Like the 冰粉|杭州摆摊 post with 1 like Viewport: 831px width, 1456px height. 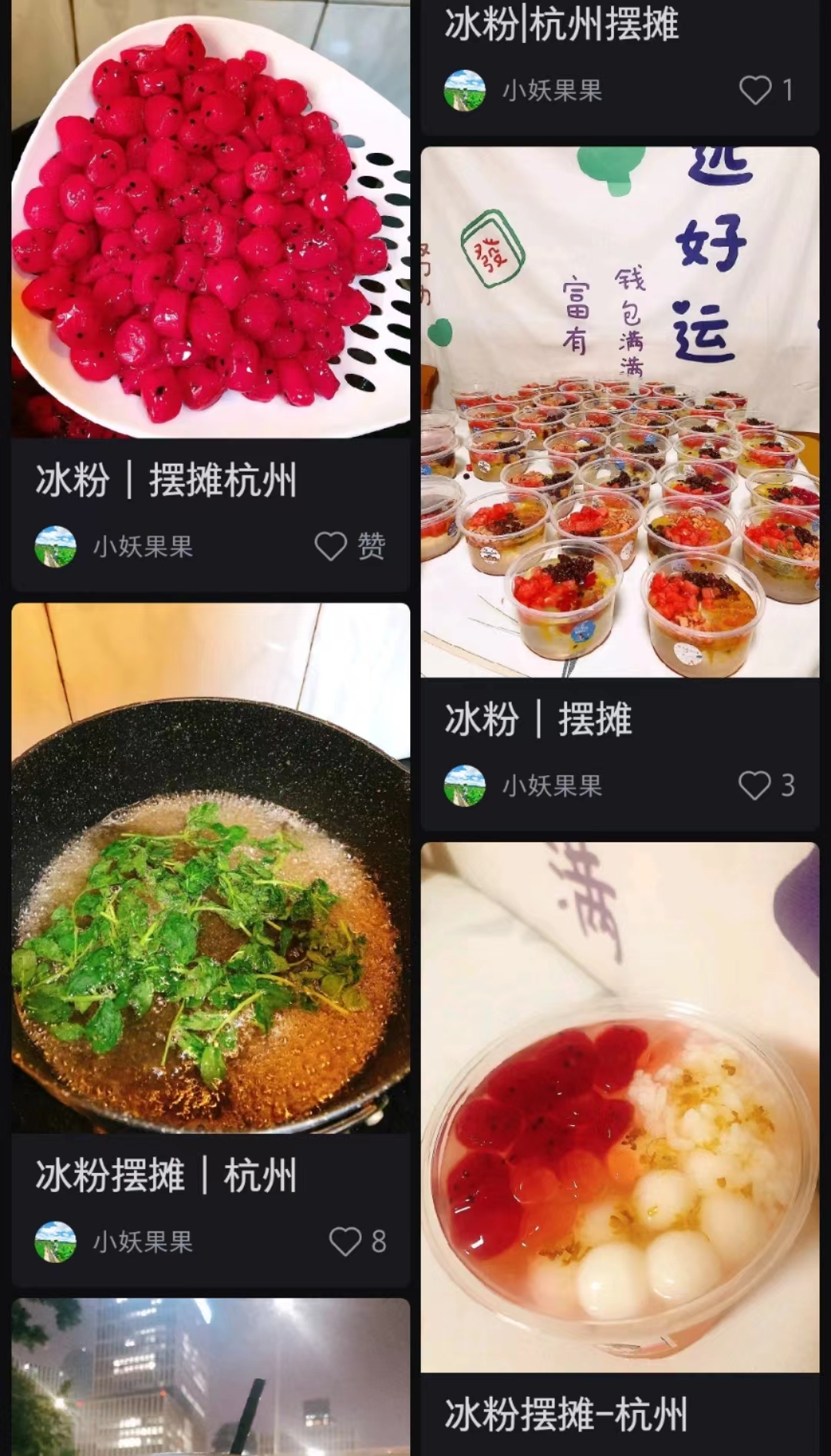755,90
